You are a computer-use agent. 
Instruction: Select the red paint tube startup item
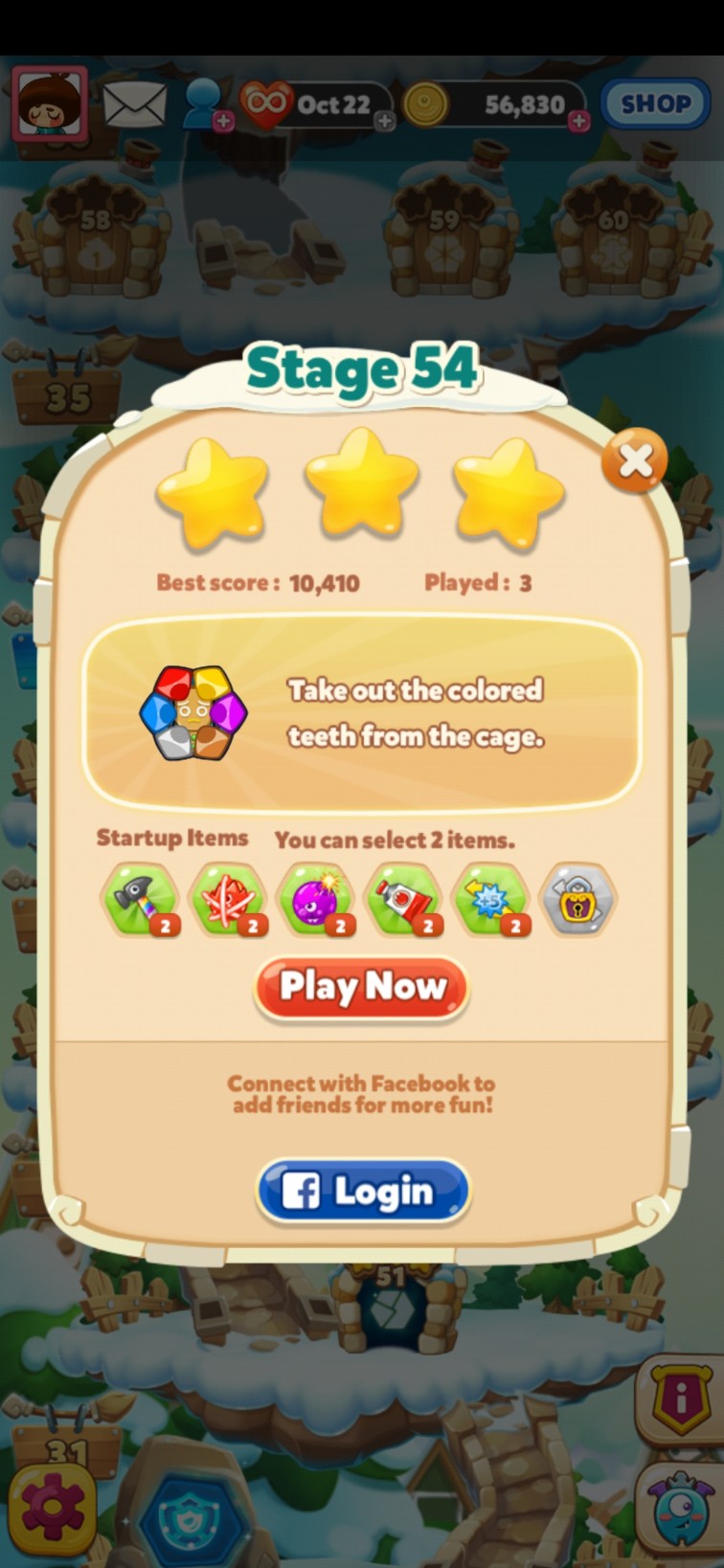pyautogui.click(x=404, y=900)
